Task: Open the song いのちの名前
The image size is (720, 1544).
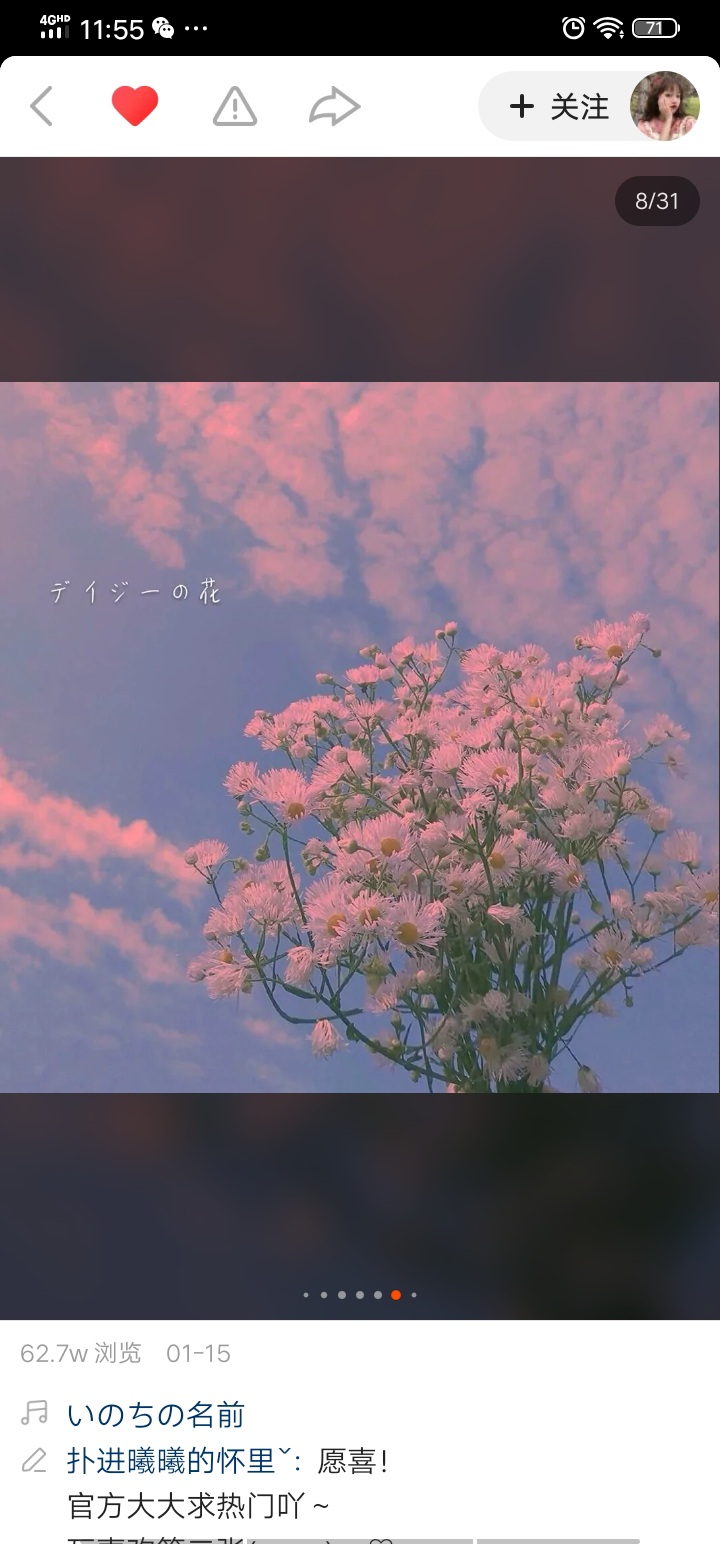Action: pyautogui.click(x=156, y=1414)
